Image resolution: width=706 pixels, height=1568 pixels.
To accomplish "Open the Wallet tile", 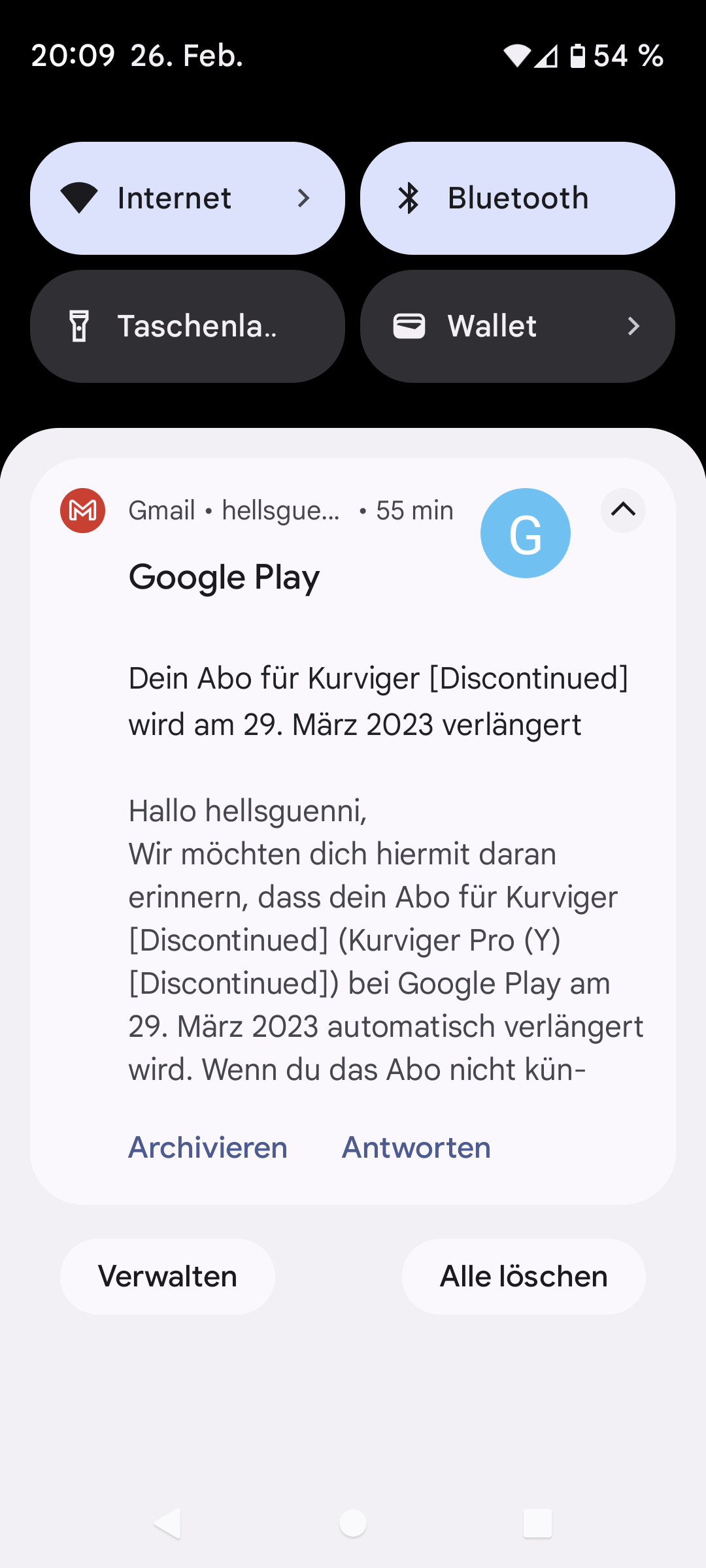I will 518,326.
